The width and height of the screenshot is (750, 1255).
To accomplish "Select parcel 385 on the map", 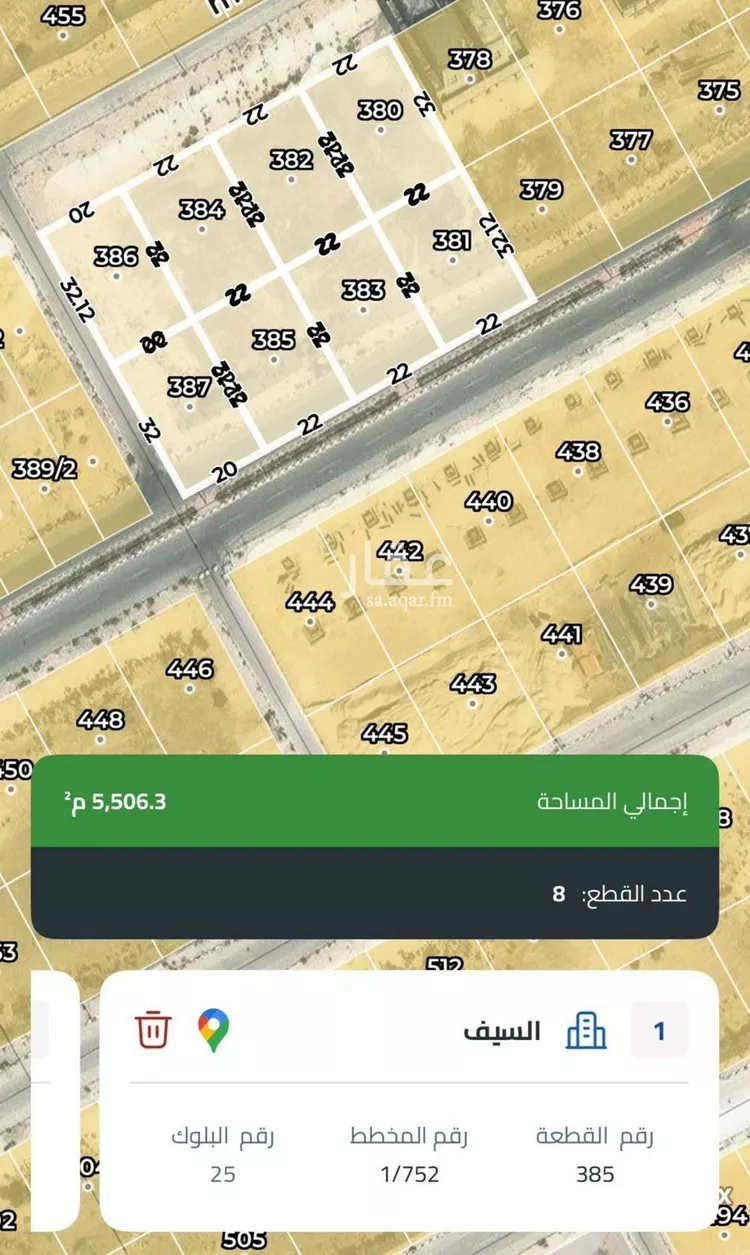I will point(272,338).
